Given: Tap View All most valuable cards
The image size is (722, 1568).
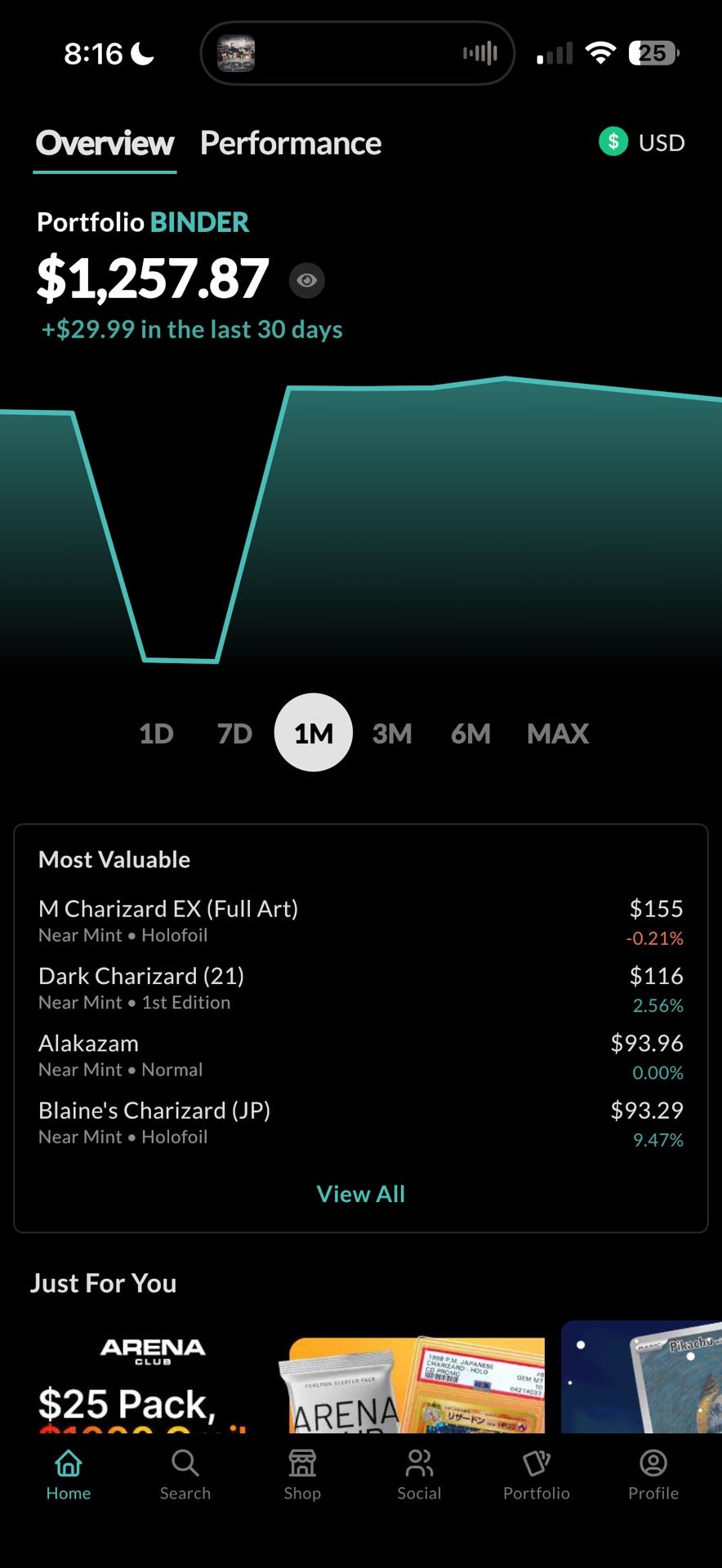Looking at the screenshot, I should click(360, 1194).
